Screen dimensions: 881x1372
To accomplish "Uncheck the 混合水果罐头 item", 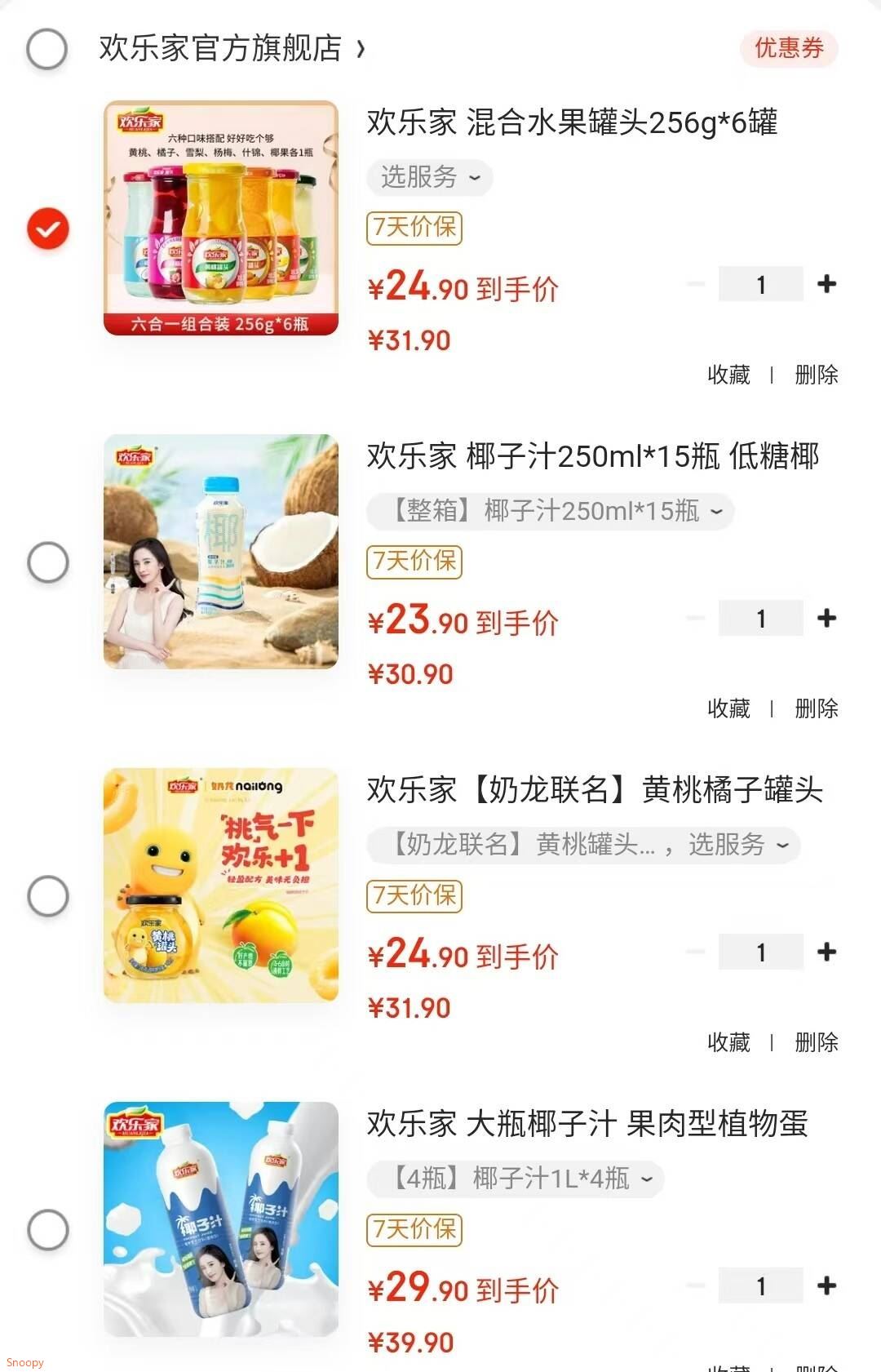I will point(48,229).
